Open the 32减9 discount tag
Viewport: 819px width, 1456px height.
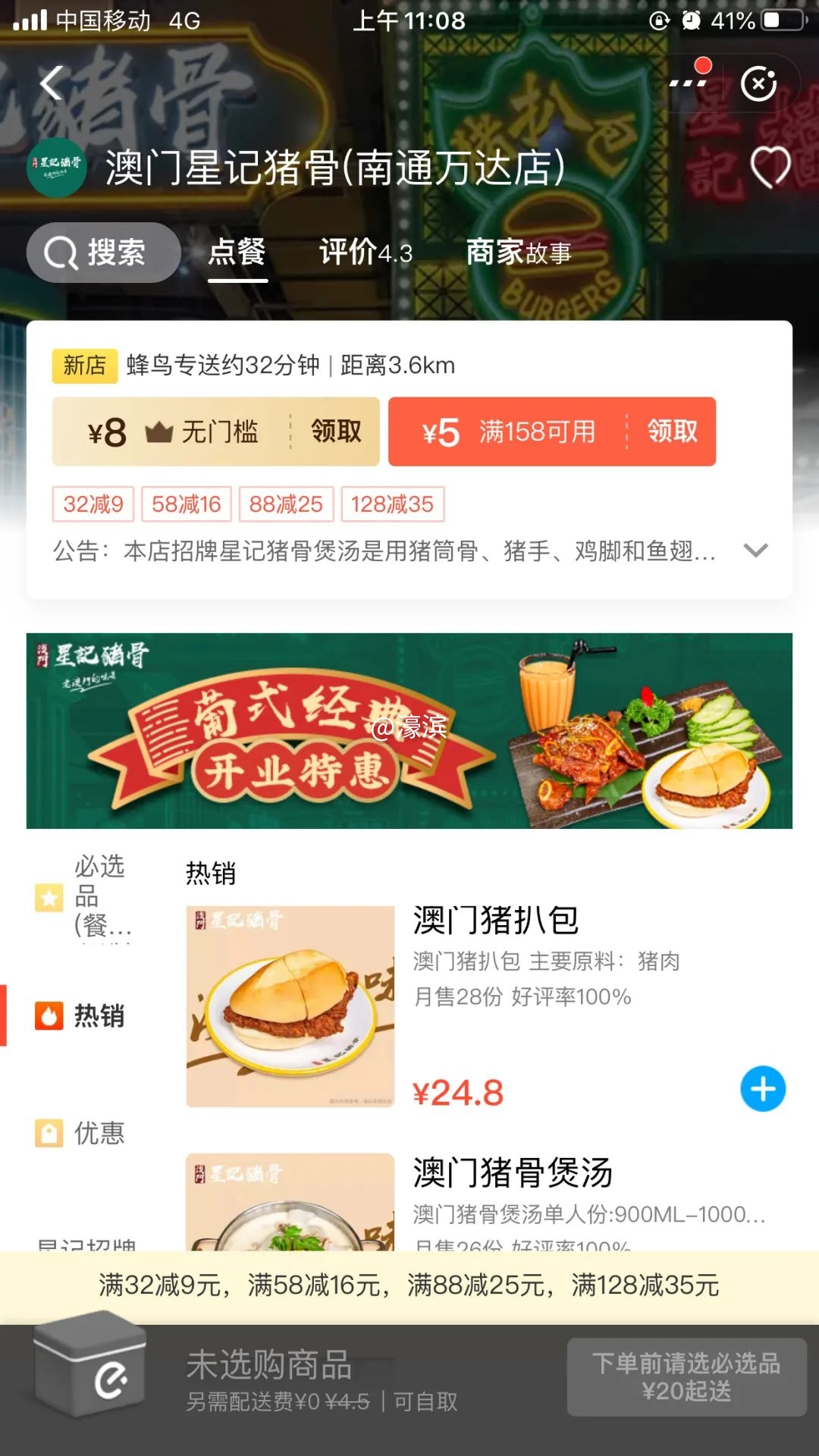click(93, 504)
